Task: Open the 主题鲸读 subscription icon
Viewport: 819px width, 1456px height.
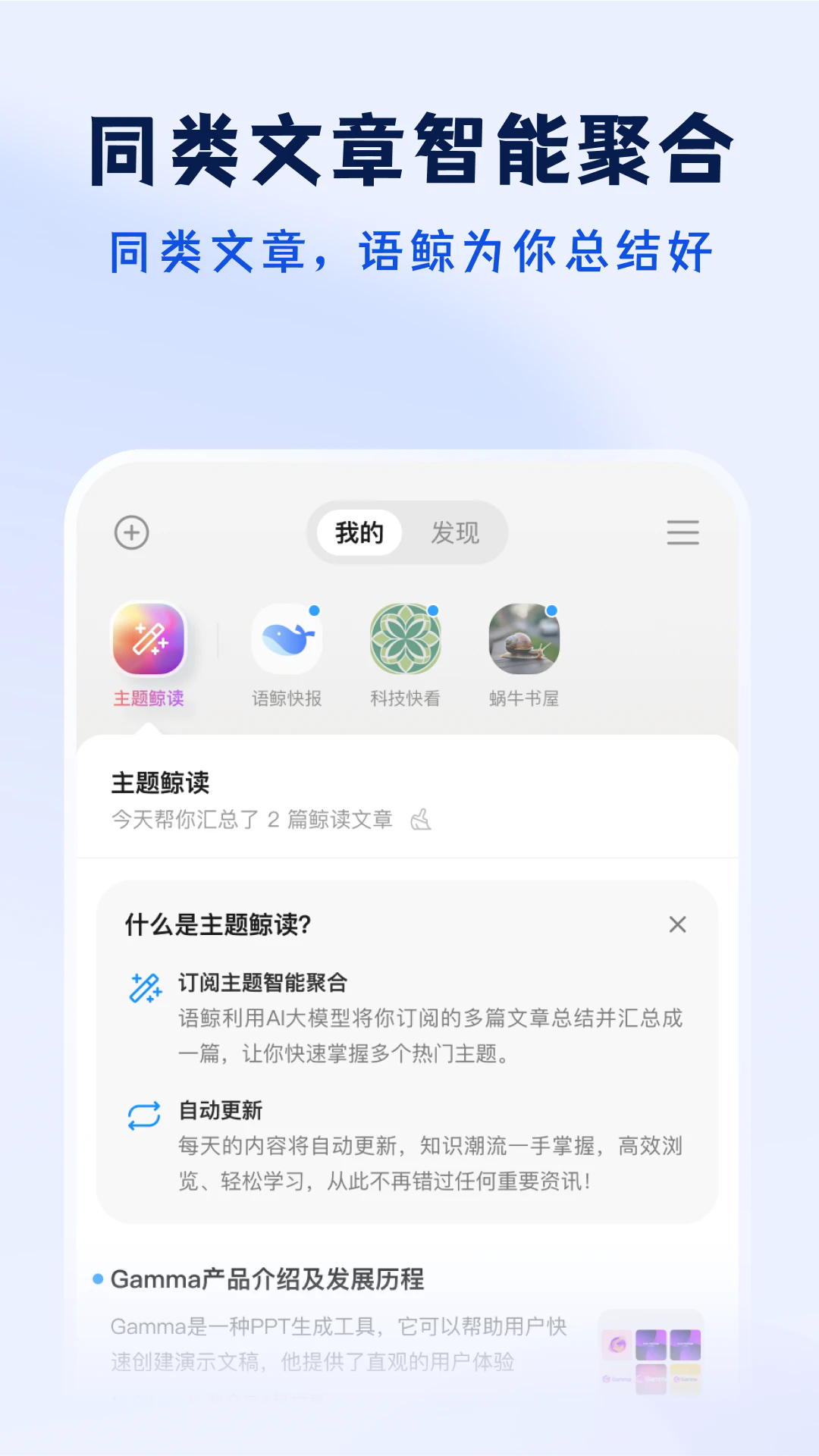Action: (x=149, y=641)
